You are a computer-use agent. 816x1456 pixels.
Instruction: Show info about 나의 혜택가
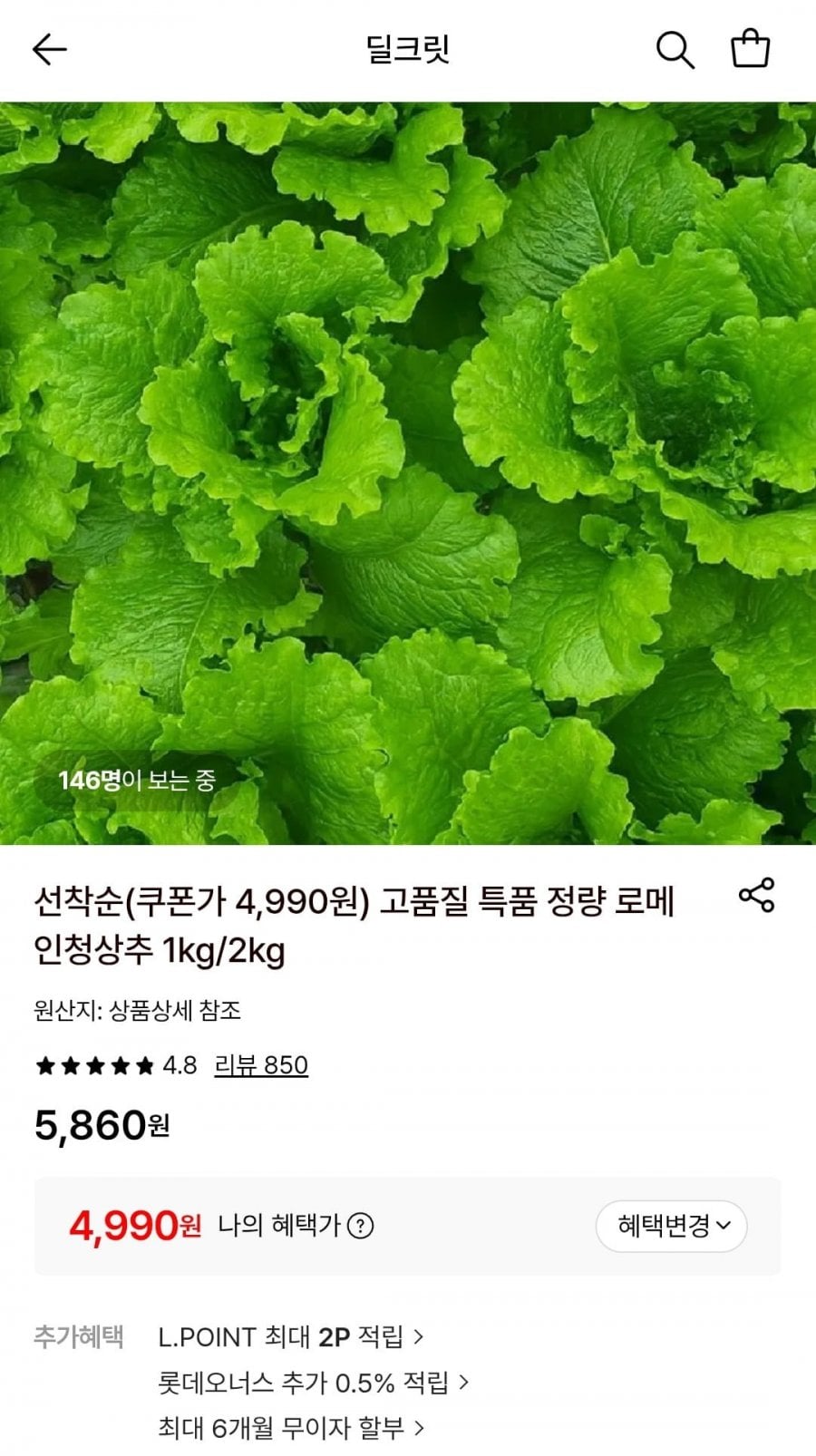(x=361, y=1227)
